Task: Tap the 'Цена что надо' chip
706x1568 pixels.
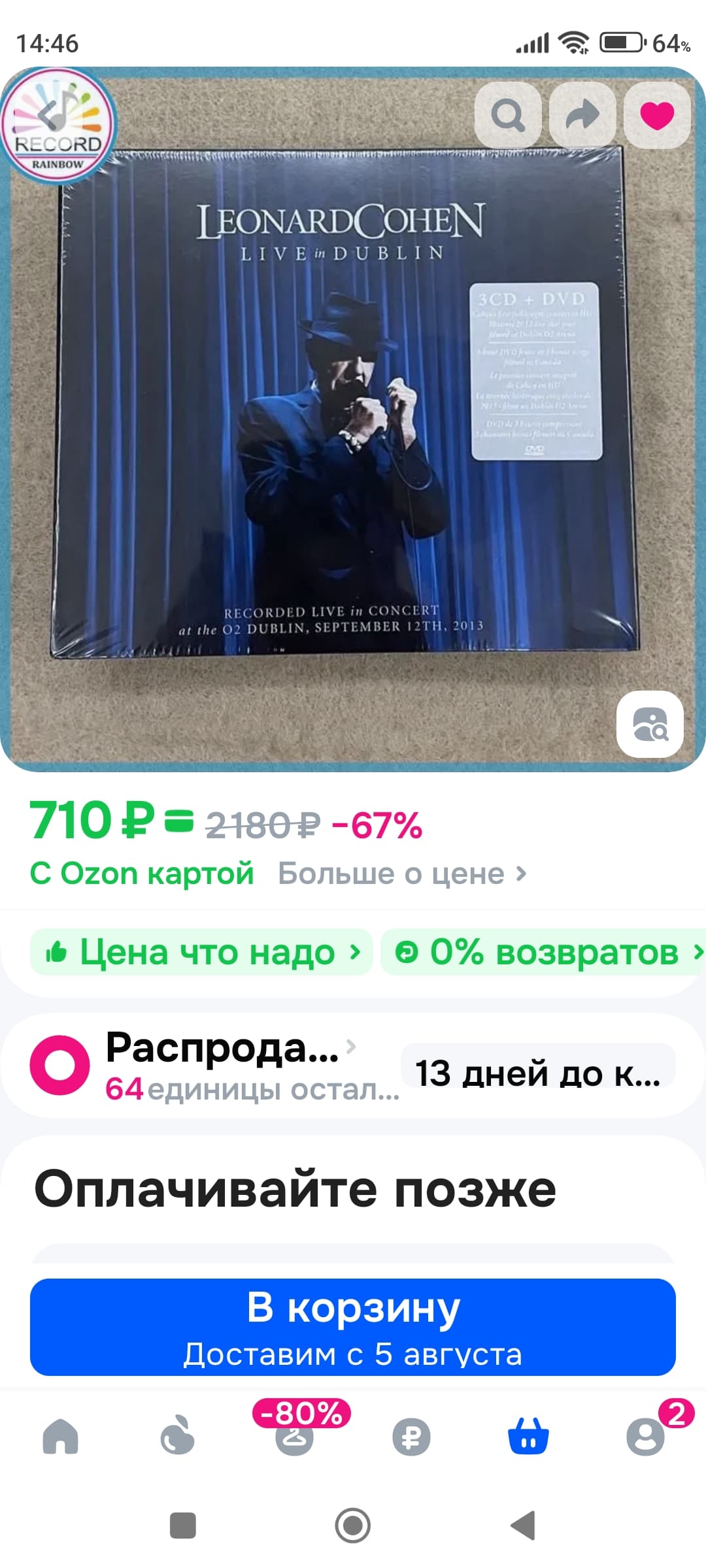Action: tap(201, 952)
